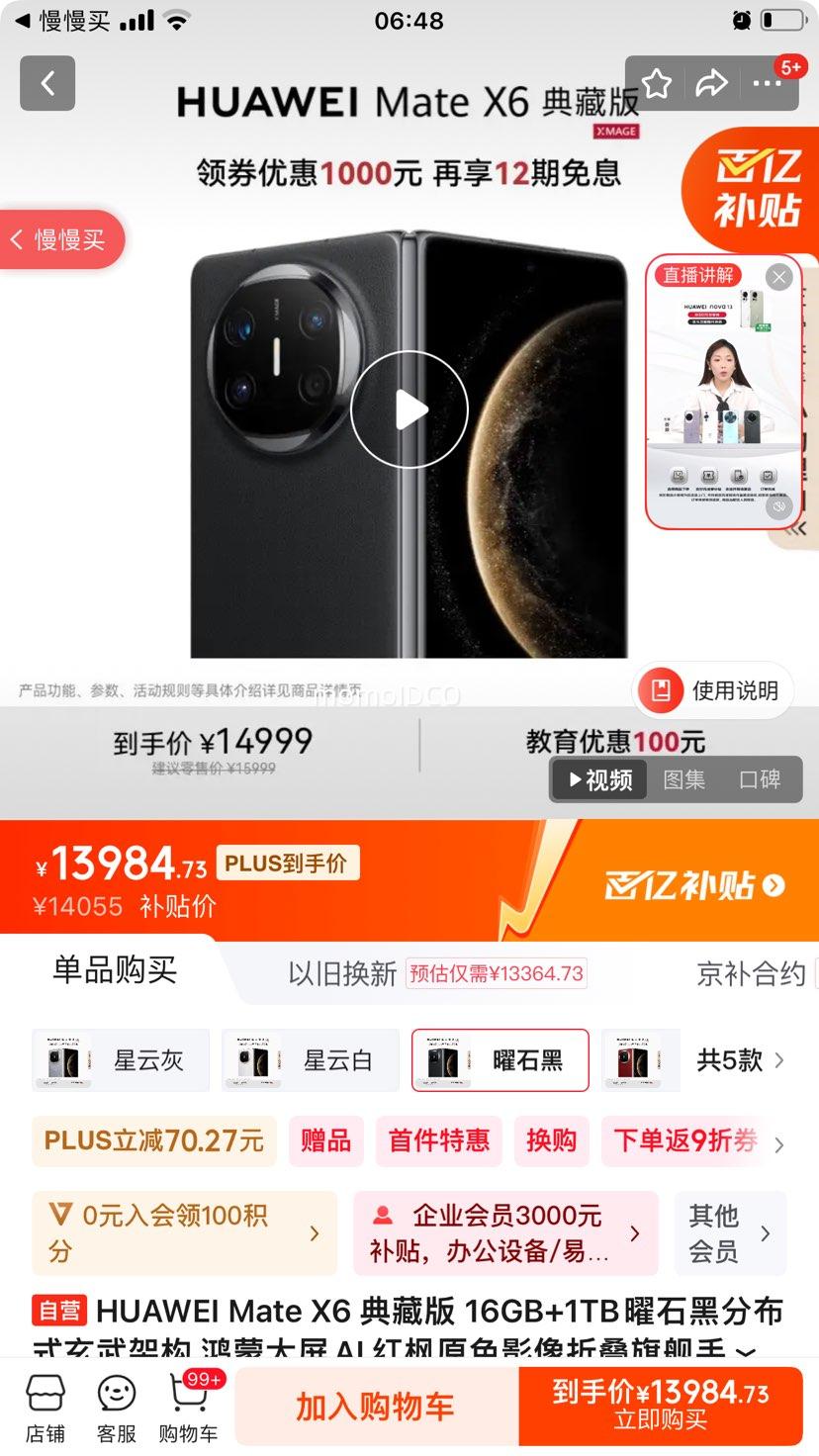Tap the 加入购物车 add to cart button
Image resolution: width=819 pixels, height=1456 pixels.
tap(374, 1404)
